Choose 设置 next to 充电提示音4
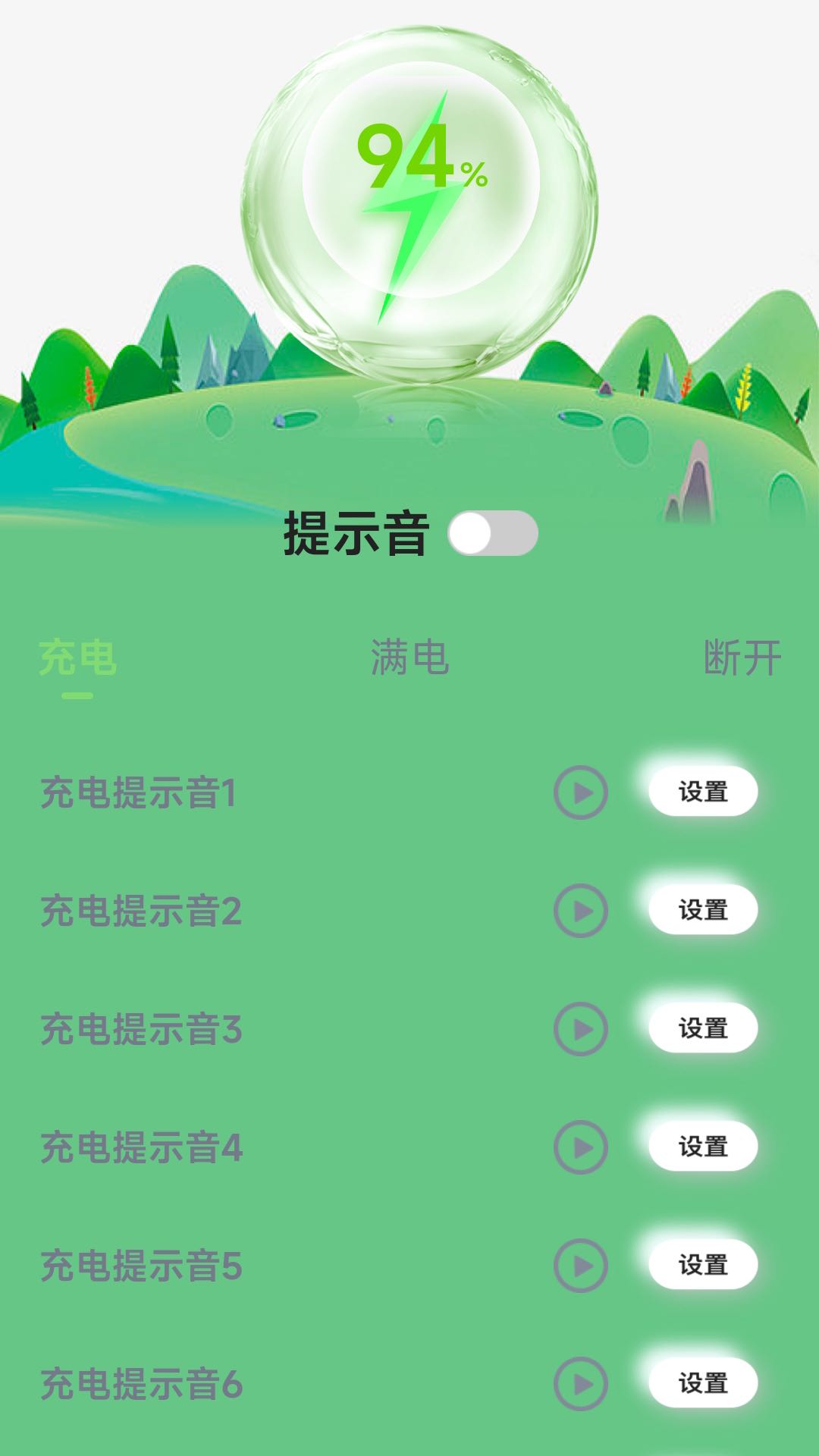This screenshot has height=1456, width=819. [703, 1147]
